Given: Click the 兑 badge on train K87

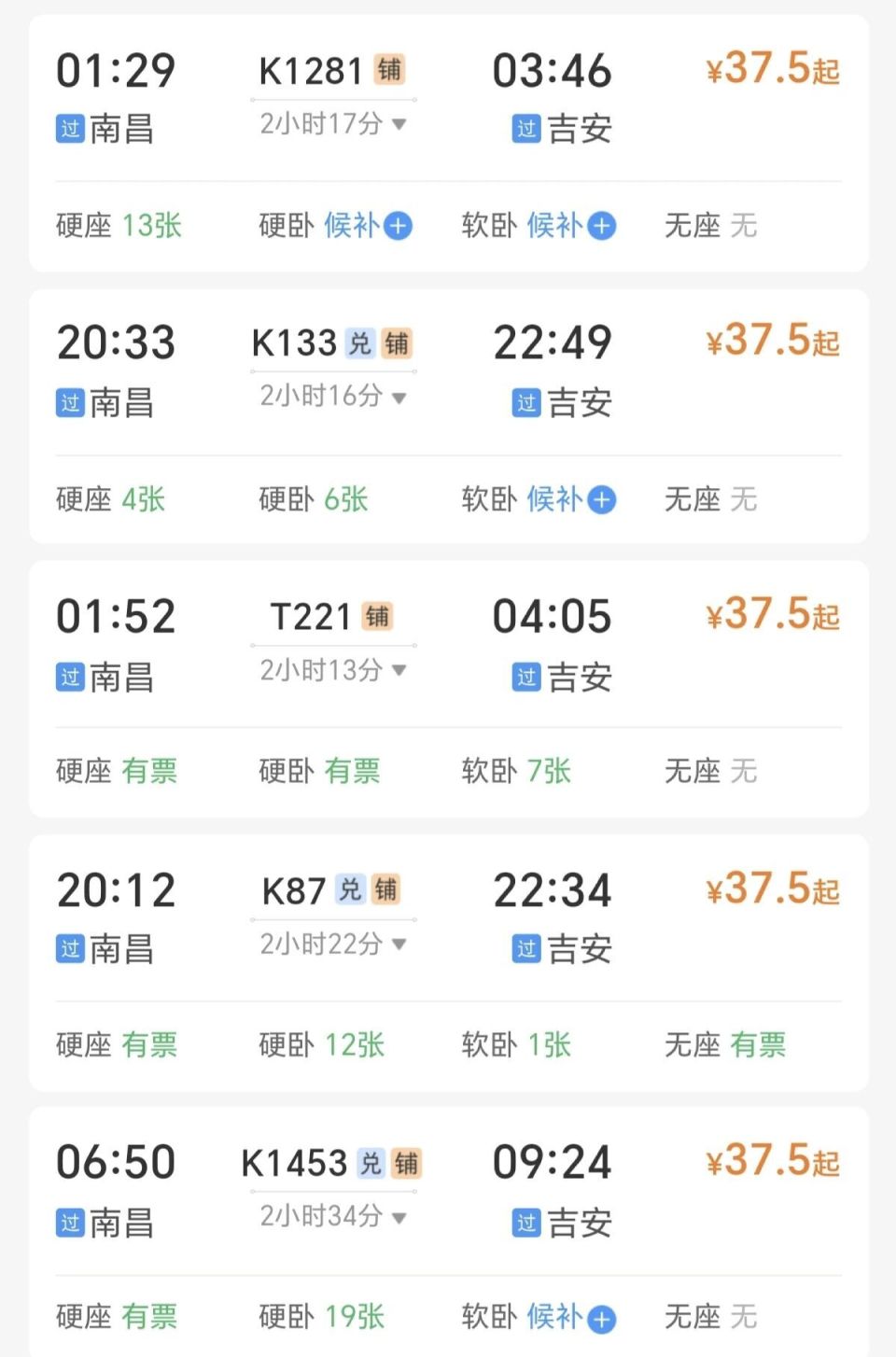Looking at the screenshot, I should [x=349, y=889].
